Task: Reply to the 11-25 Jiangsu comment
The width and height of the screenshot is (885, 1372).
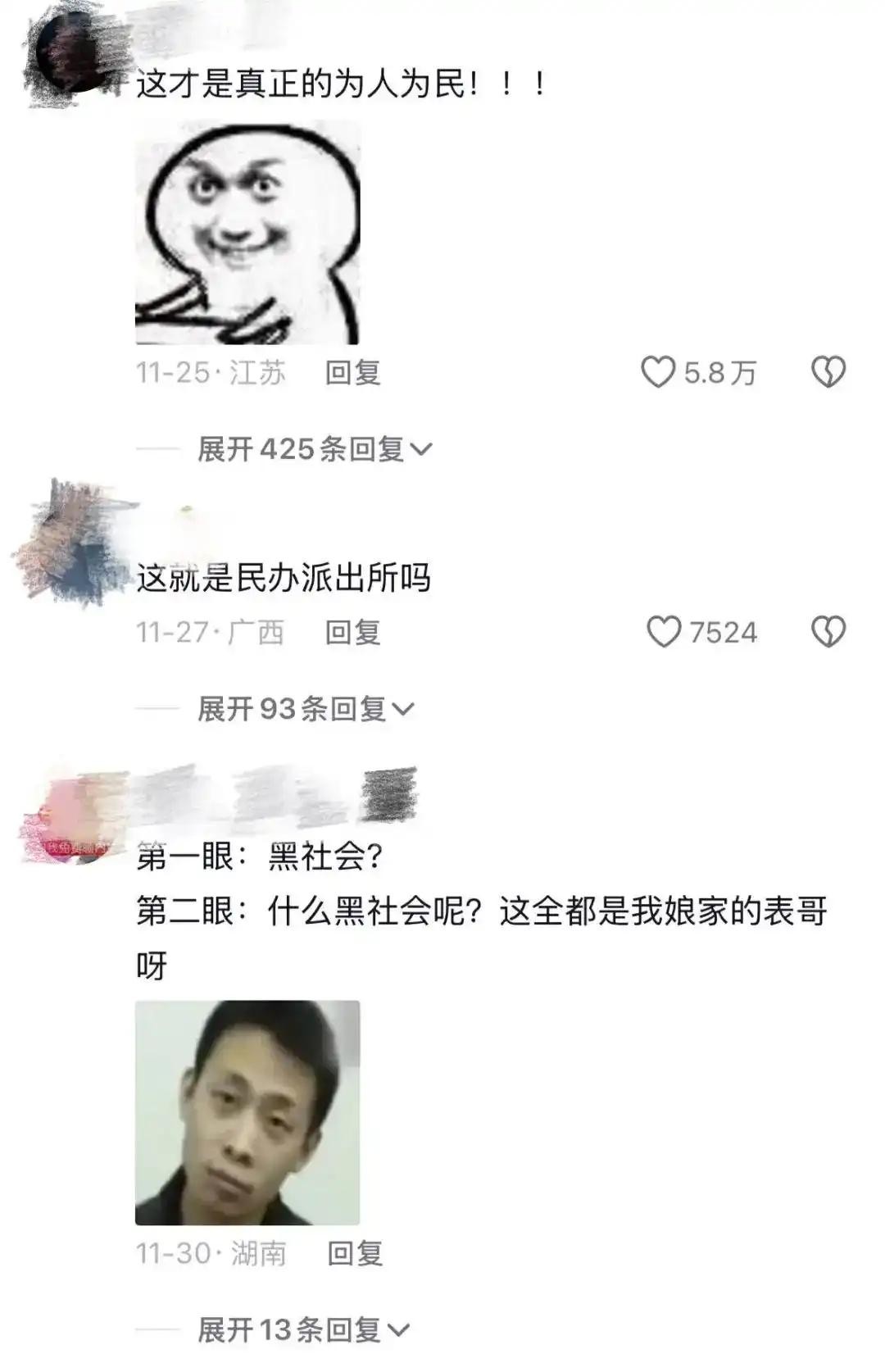Action: tap(353, 373)
